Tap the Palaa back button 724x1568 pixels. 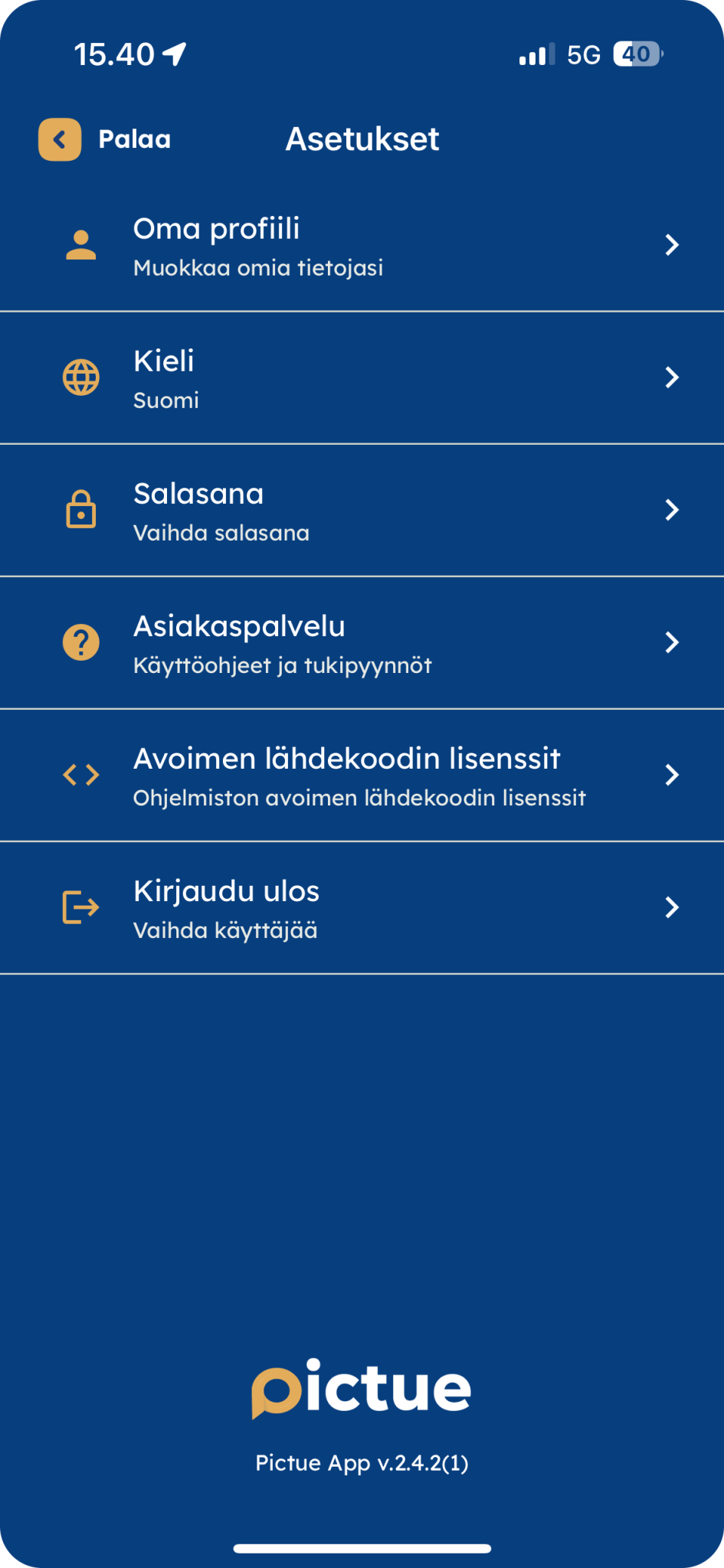click(x=105, y=139)
